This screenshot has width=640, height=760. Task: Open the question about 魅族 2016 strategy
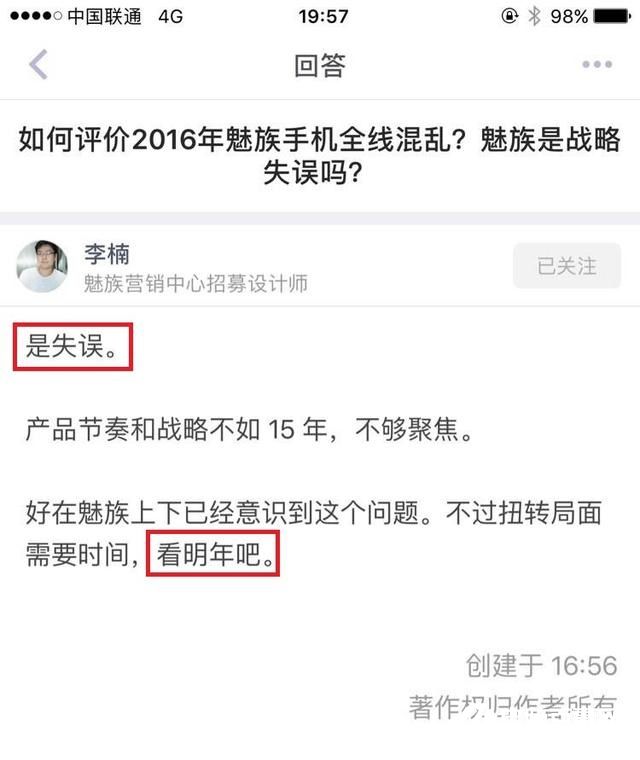point(320,155)
